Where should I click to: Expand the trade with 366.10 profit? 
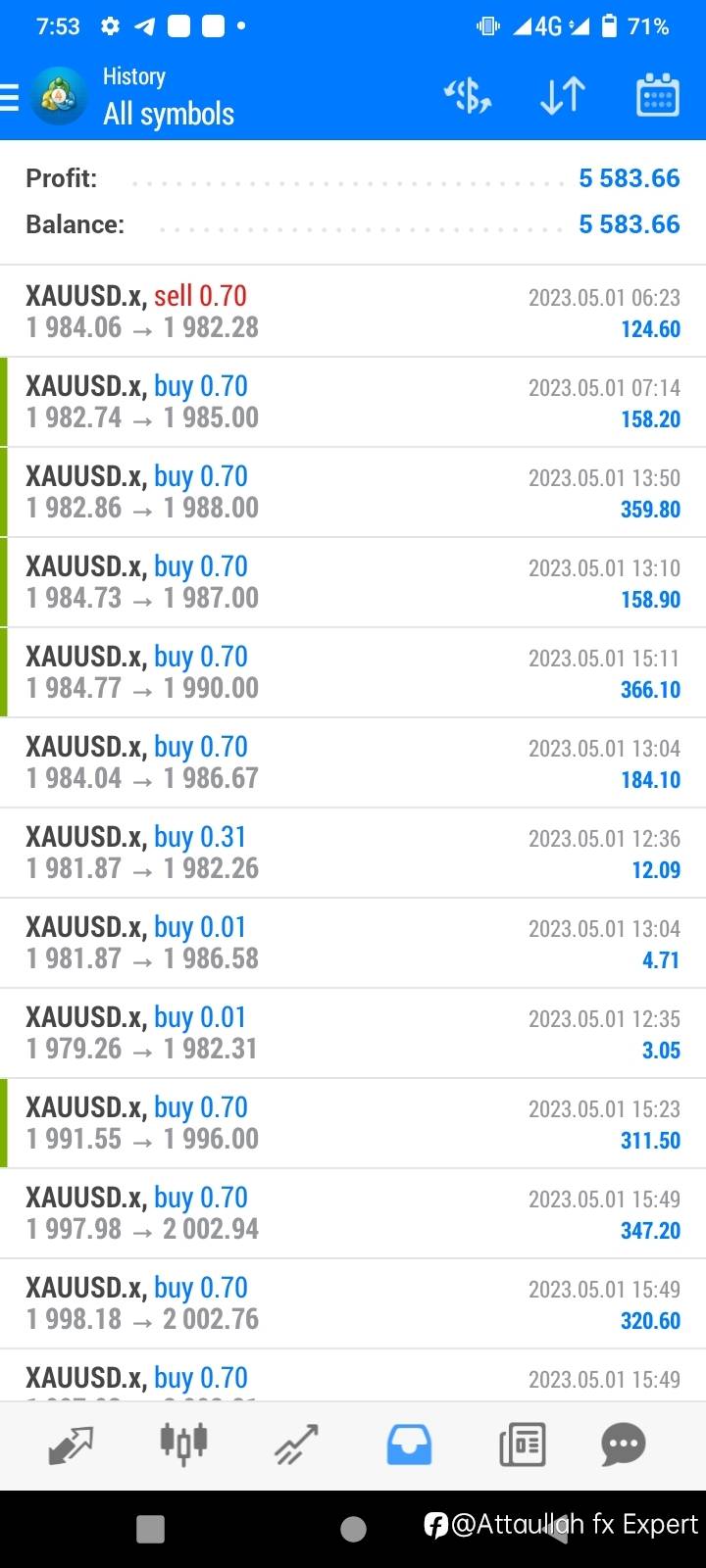pos(353,672)
